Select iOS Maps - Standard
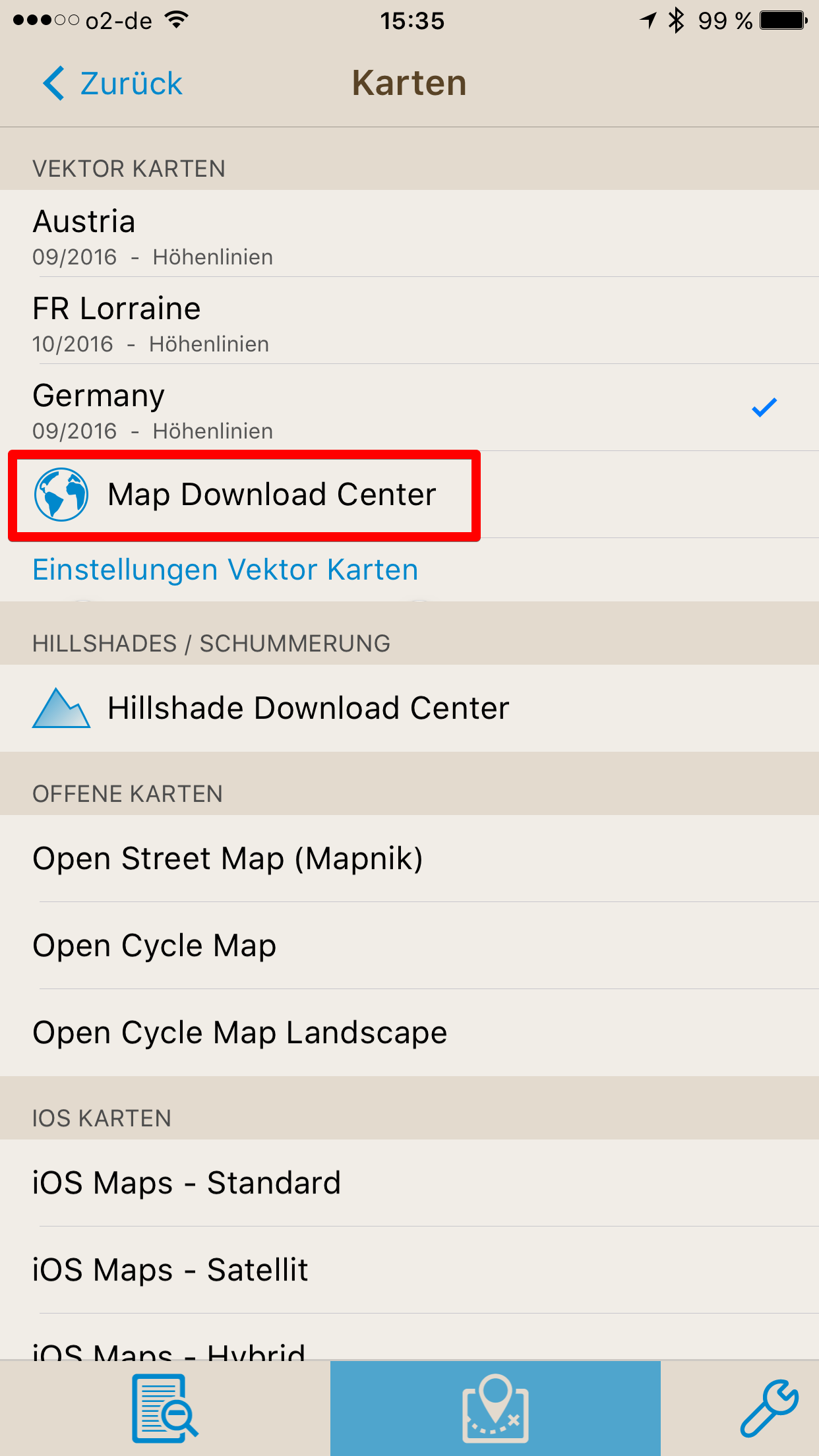819x1456 pixels. click(x=409, y=1183)
